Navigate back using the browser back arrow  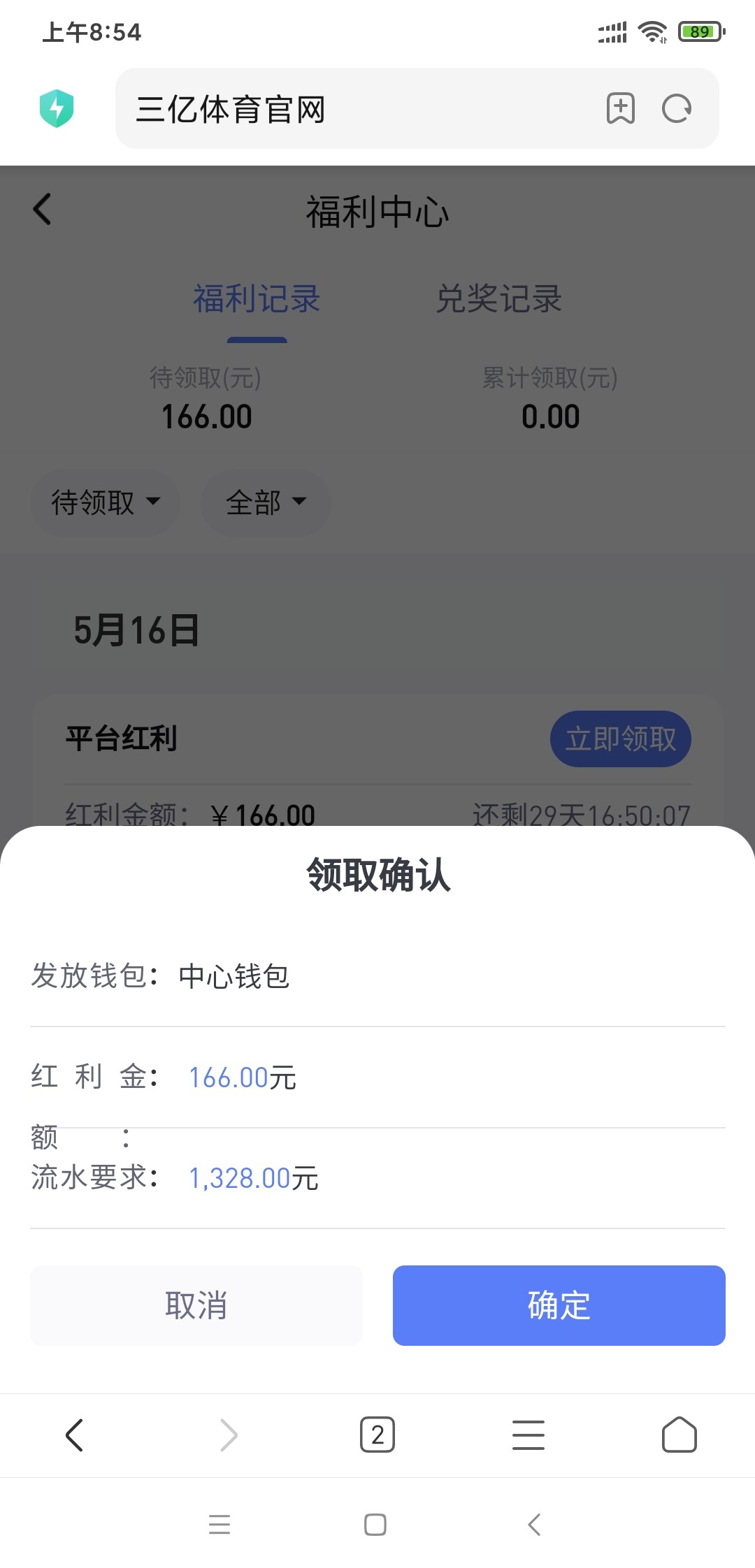point(75,1435)
